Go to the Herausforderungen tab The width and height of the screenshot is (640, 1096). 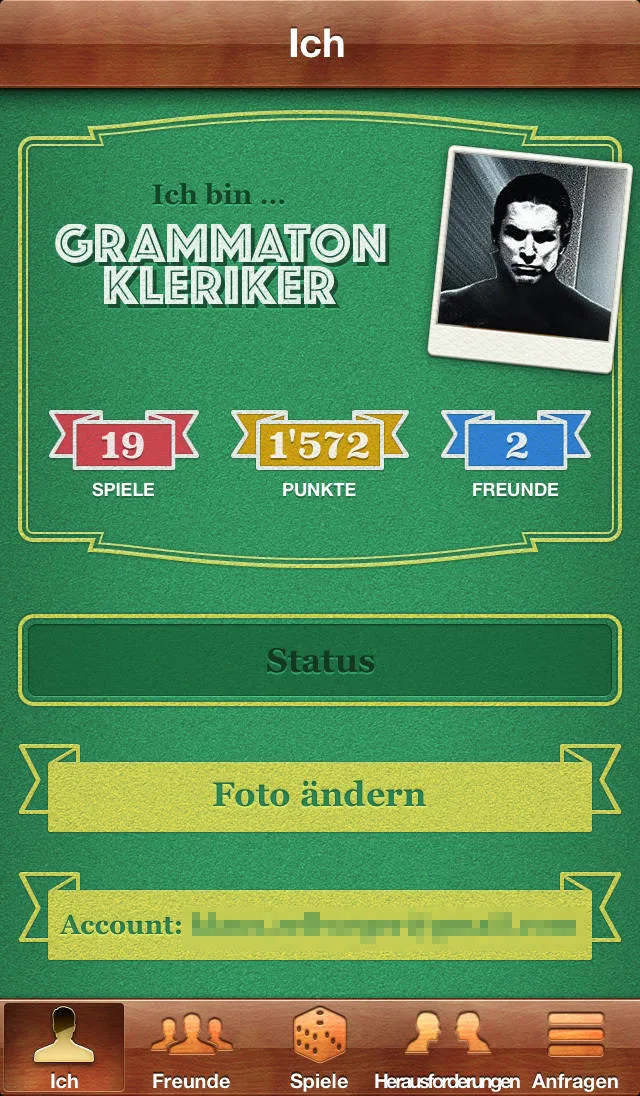[x=447, y=1048]
